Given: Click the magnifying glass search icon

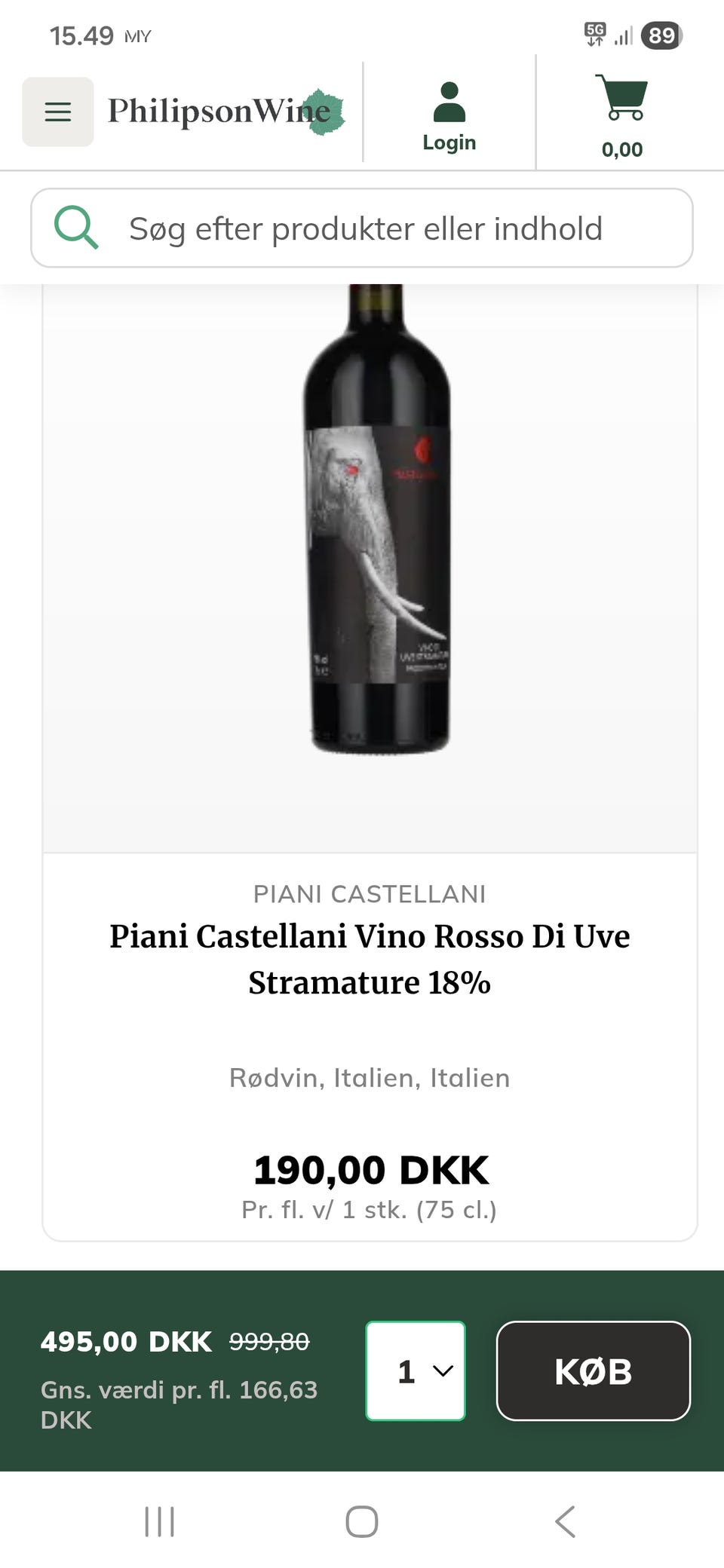Looking at the screenshot, I should point(76,228).
